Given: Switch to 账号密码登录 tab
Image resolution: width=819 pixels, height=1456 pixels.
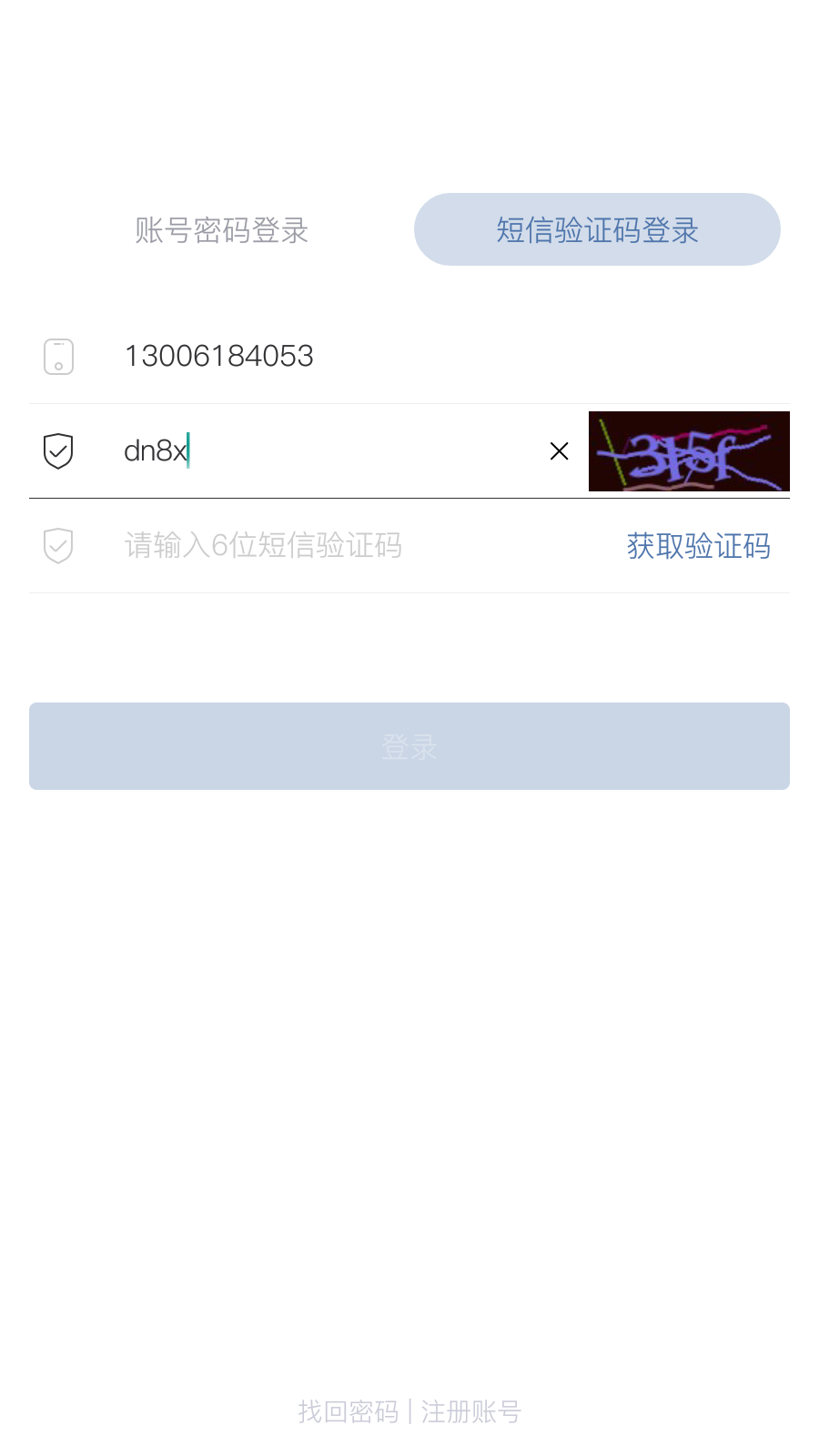Looking at the screenshot, I should tap(222, 230).
